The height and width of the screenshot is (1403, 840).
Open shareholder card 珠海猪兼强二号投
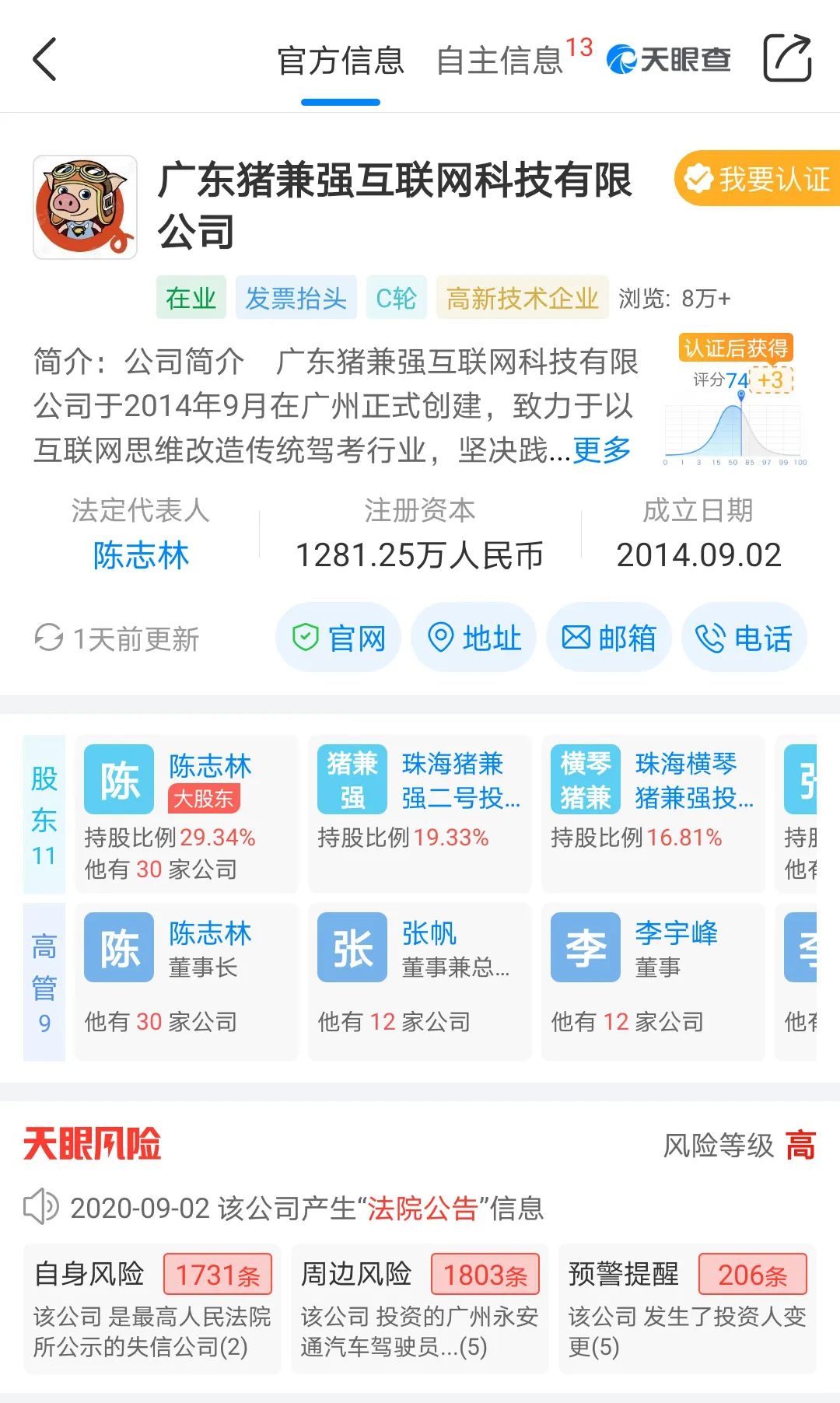[420, 813]
